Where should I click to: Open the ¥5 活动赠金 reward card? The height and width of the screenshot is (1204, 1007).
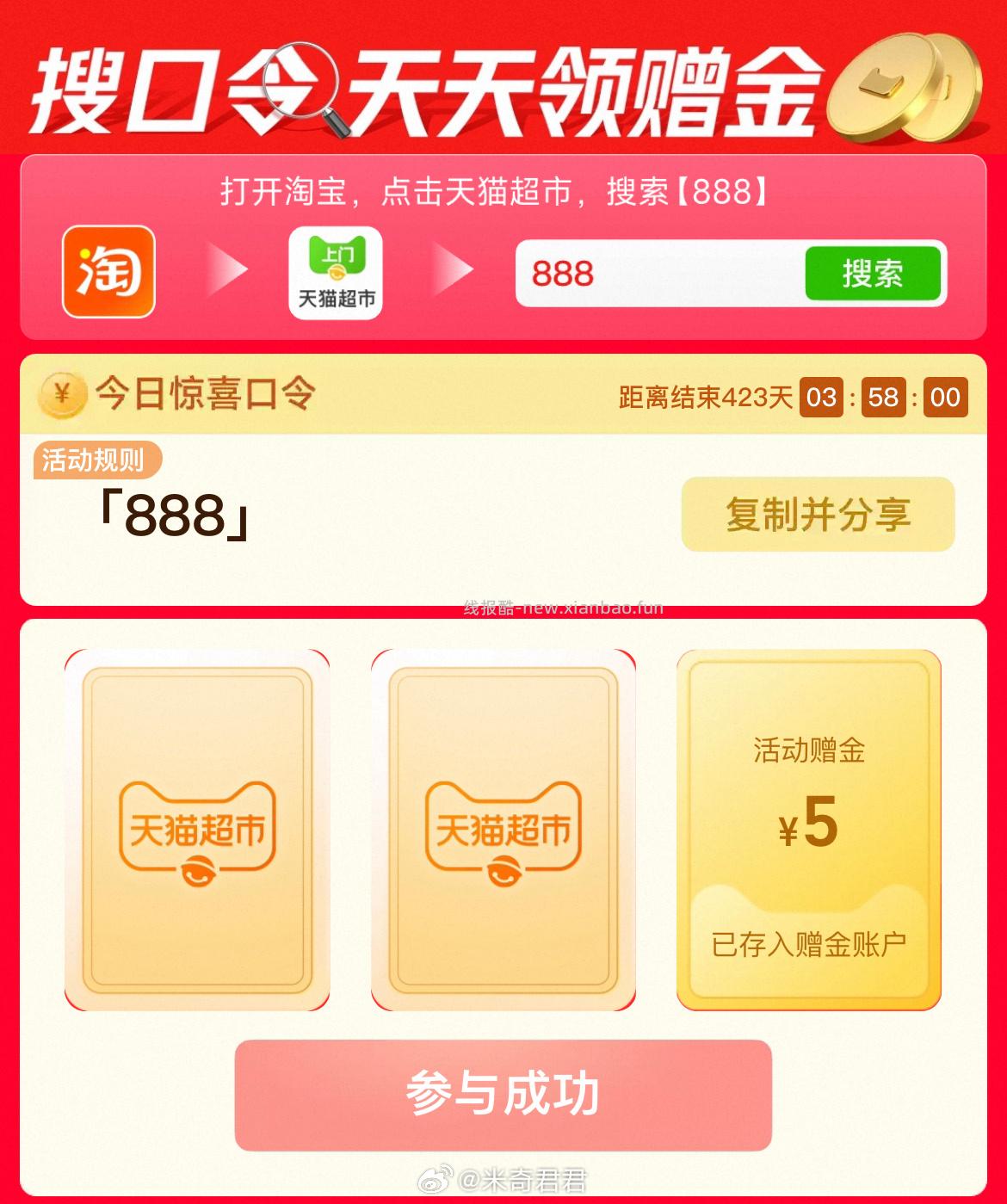click(808, 830)
